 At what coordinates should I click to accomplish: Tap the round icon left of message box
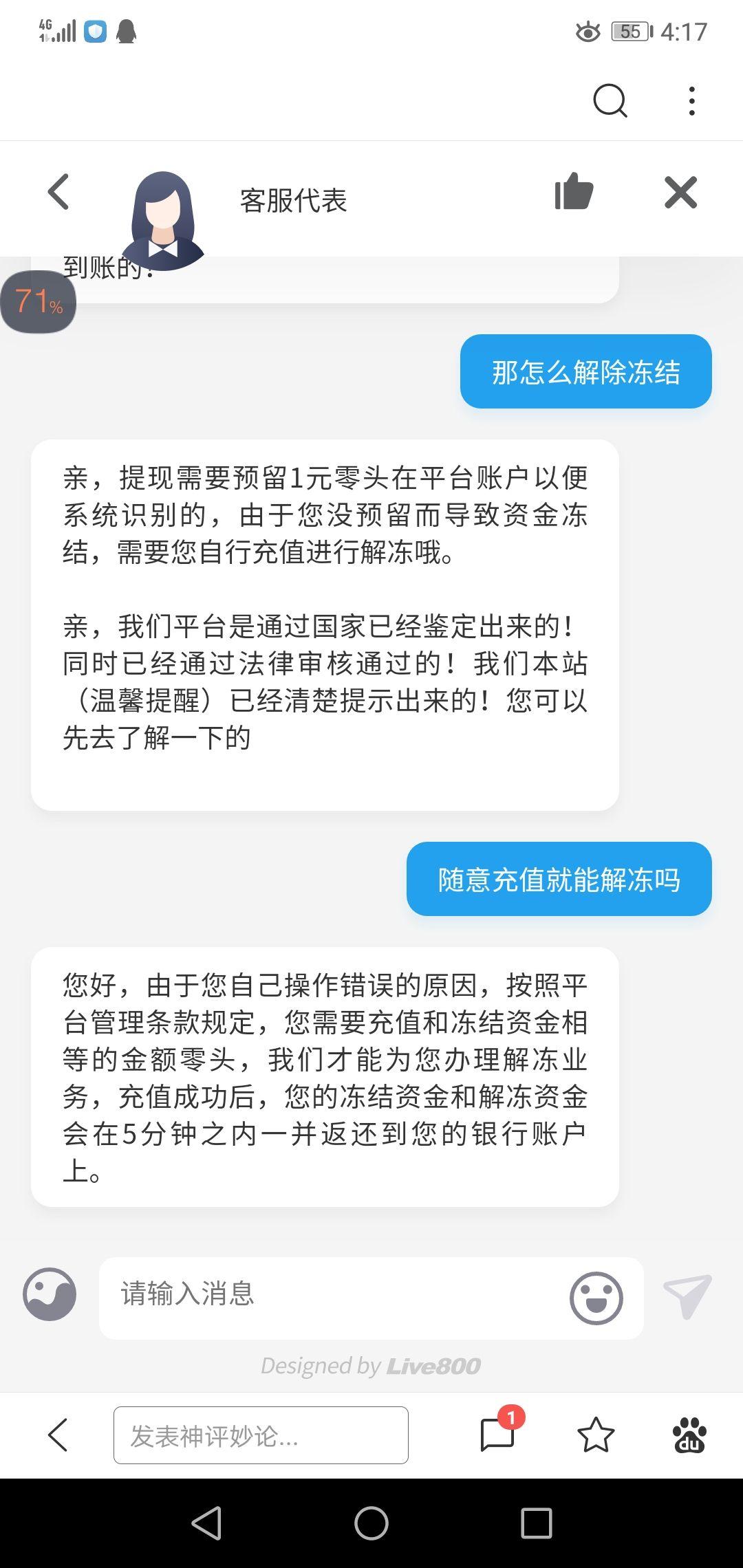coord(50,1294)
